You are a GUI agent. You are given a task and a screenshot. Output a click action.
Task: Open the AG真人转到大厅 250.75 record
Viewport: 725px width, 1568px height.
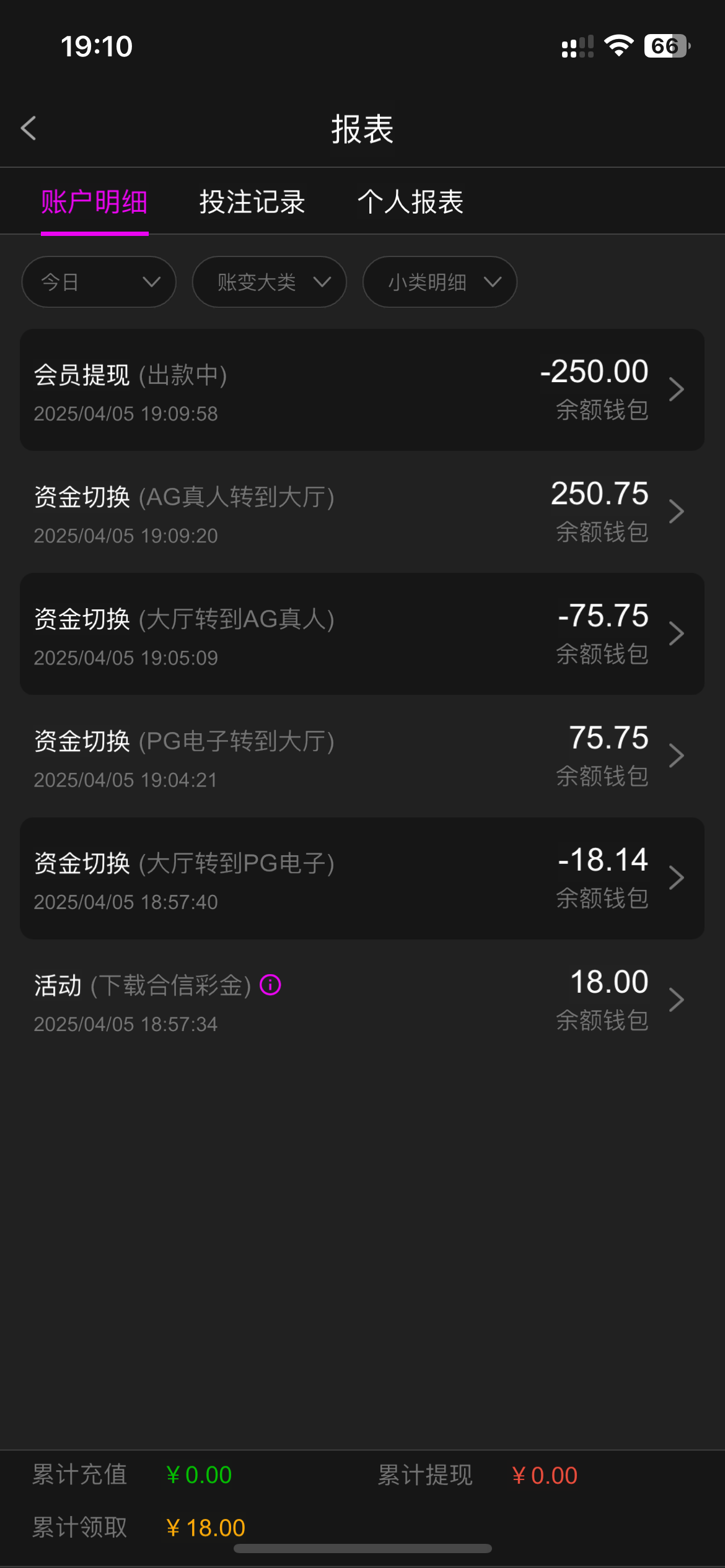362,512
